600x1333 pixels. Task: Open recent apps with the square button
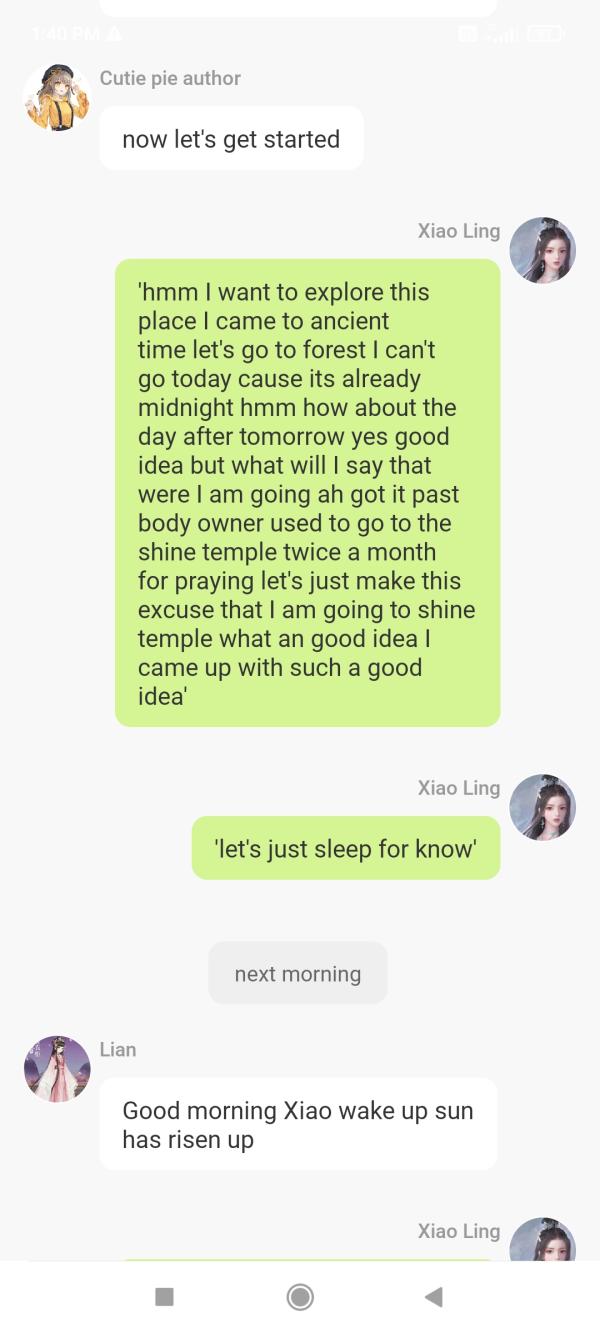coord(165,1297)
